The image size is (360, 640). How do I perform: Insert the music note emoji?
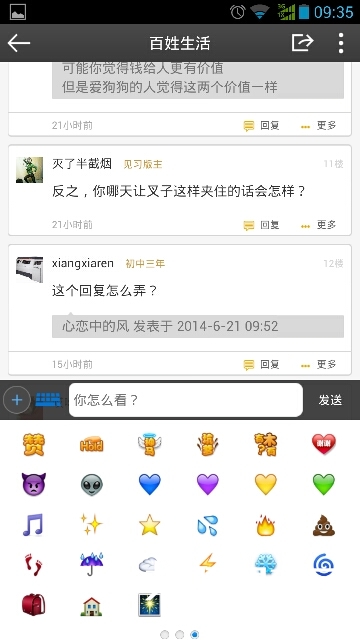(33, 525)
